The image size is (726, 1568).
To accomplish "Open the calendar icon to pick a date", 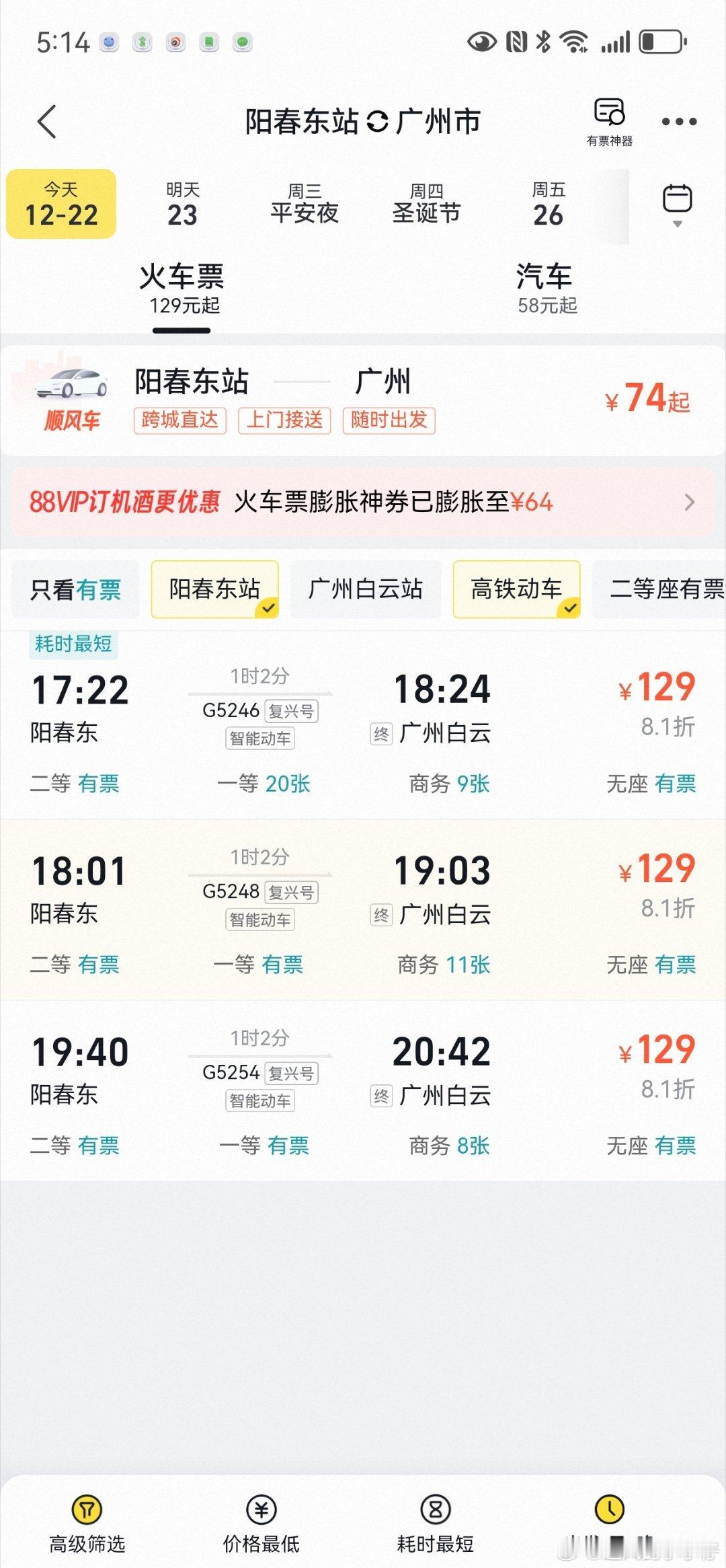I will (x=678, y=198).
